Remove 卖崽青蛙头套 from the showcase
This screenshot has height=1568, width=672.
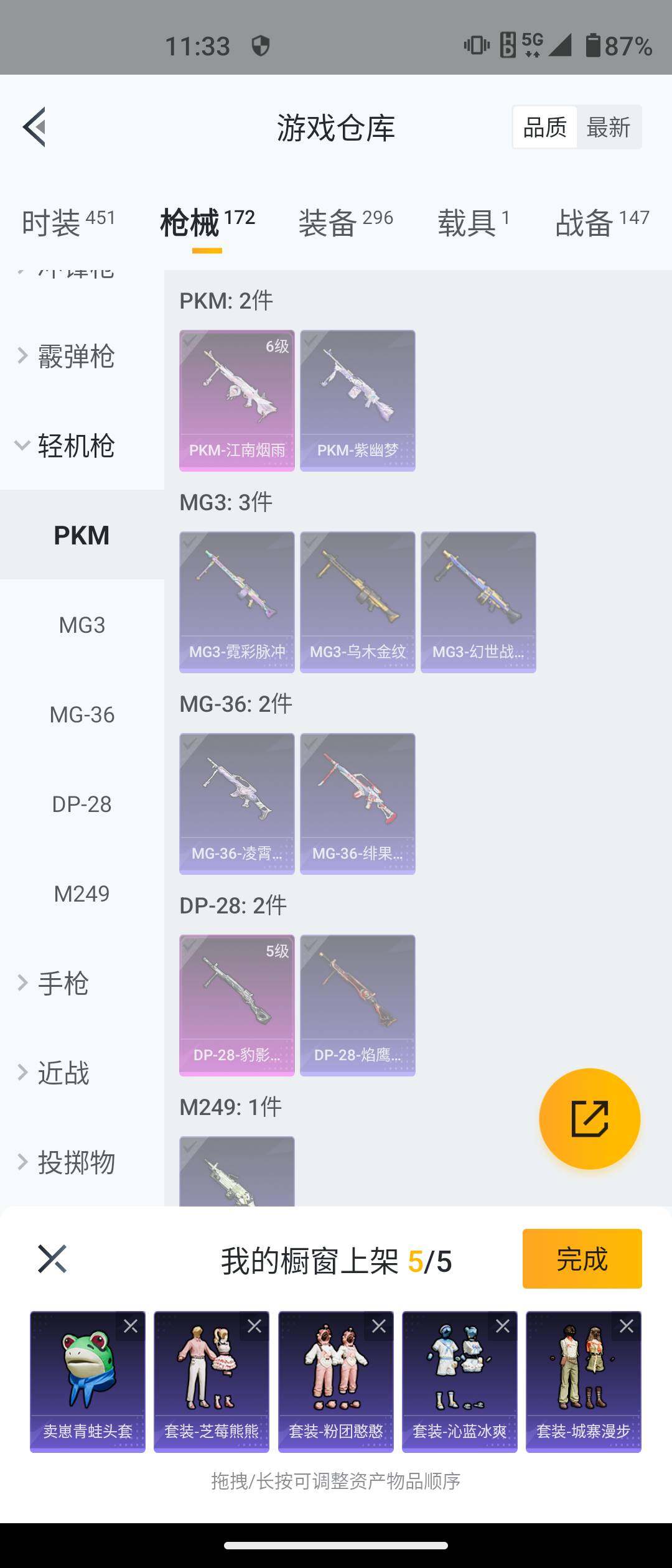(x=131, y=1326)
